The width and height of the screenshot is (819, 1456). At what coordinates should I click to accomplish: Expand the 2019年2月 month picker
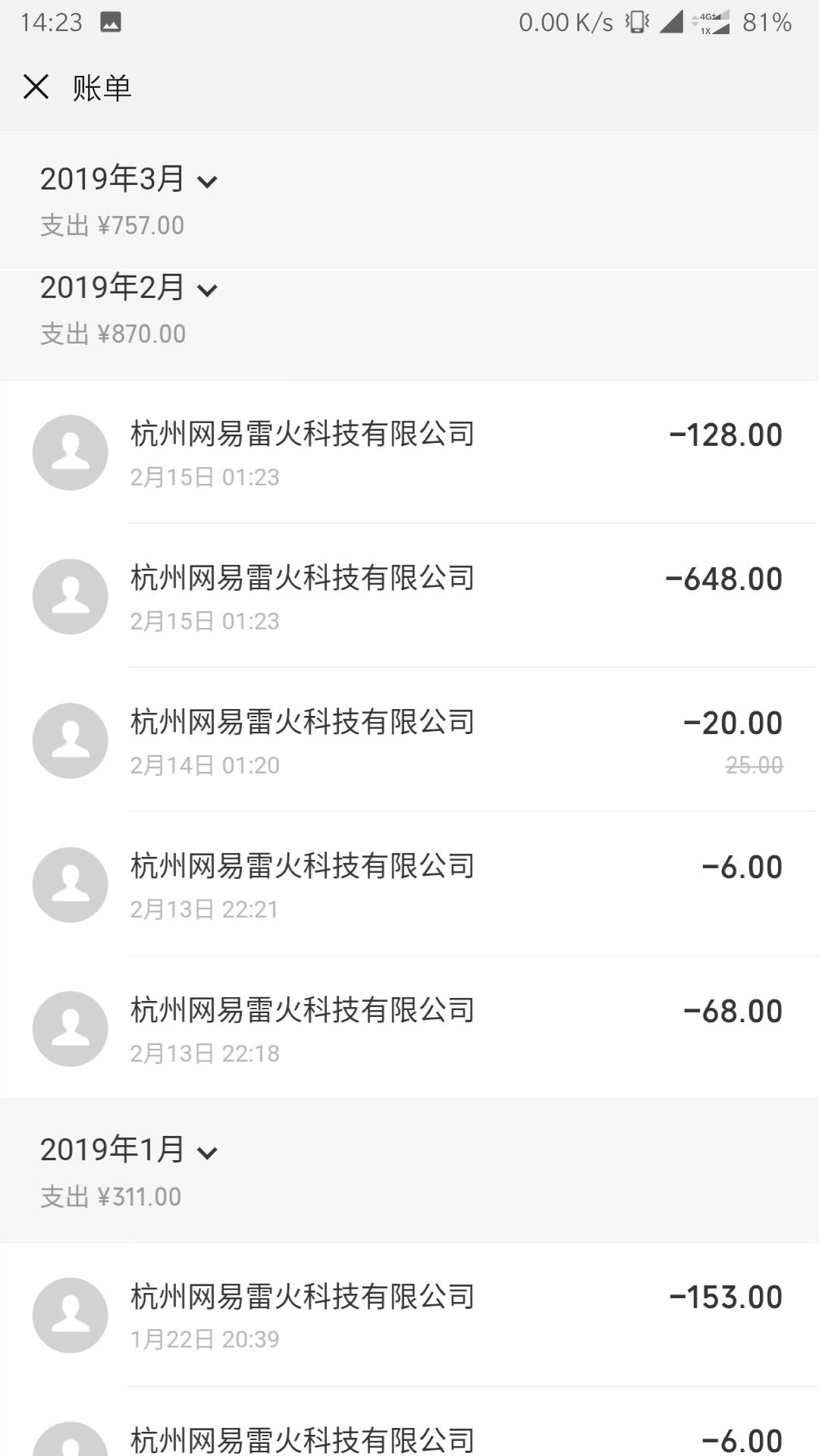click(x=129, y=288)
